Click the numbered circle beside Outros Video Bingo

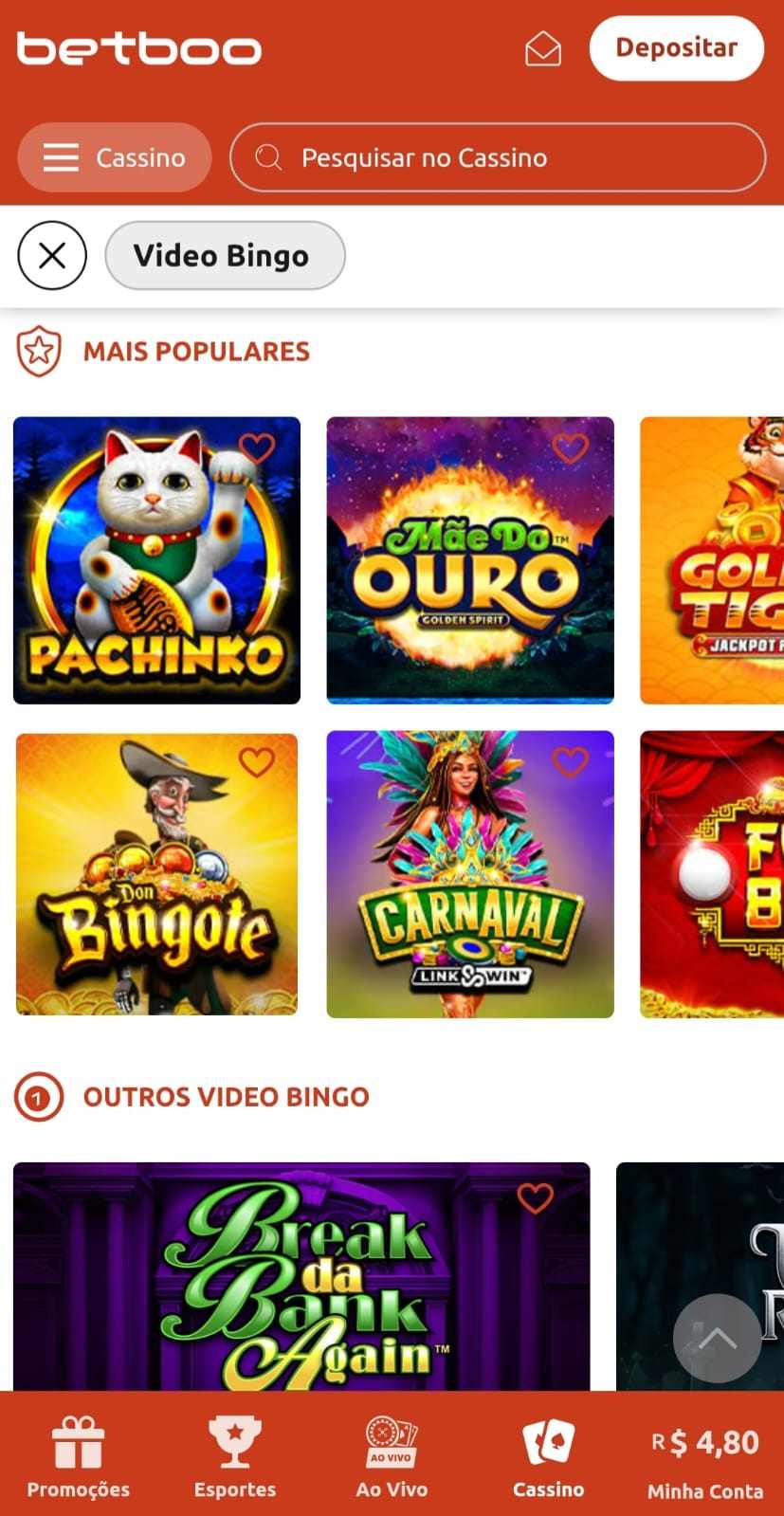click(38, 1097)
